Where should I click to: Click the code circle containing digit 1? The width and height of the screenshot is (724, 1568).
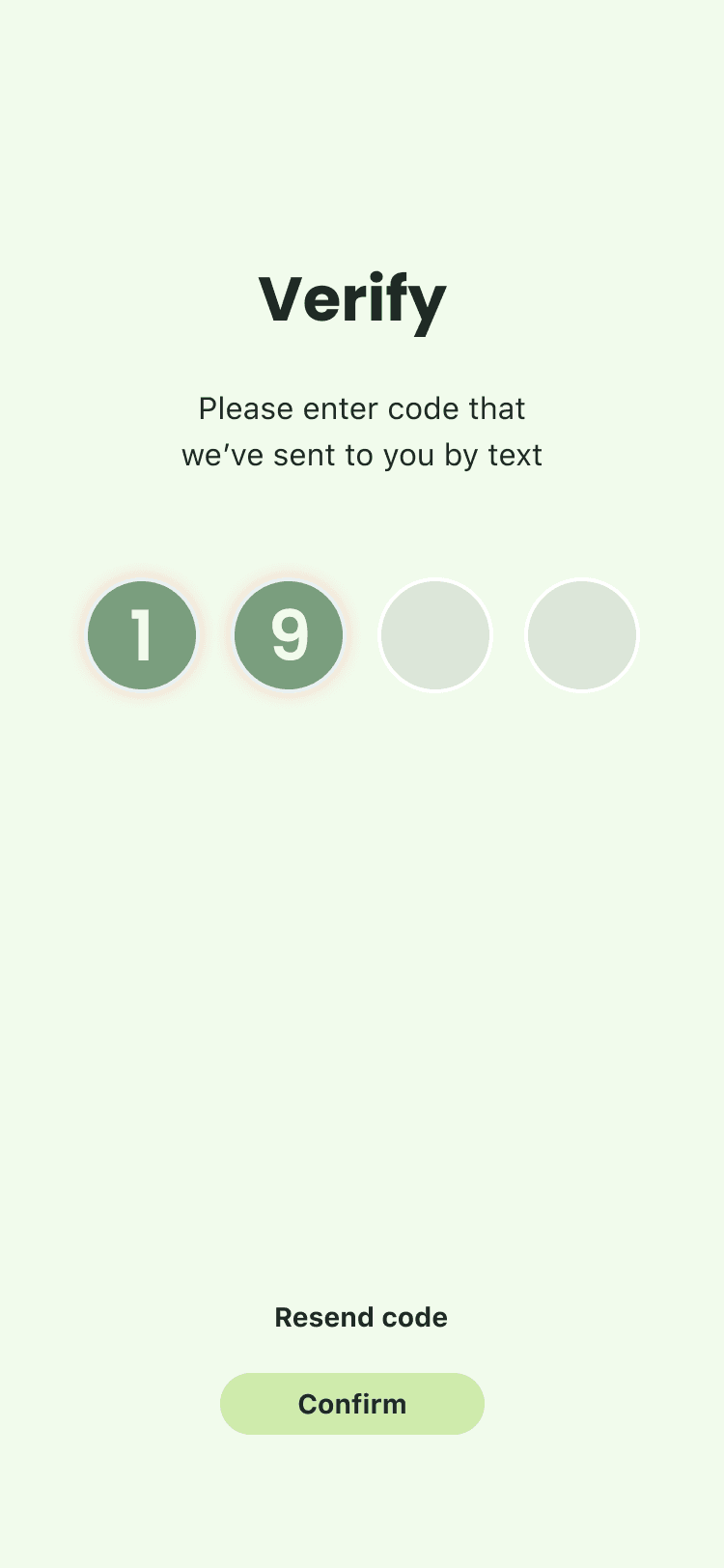tap(142, 635)
